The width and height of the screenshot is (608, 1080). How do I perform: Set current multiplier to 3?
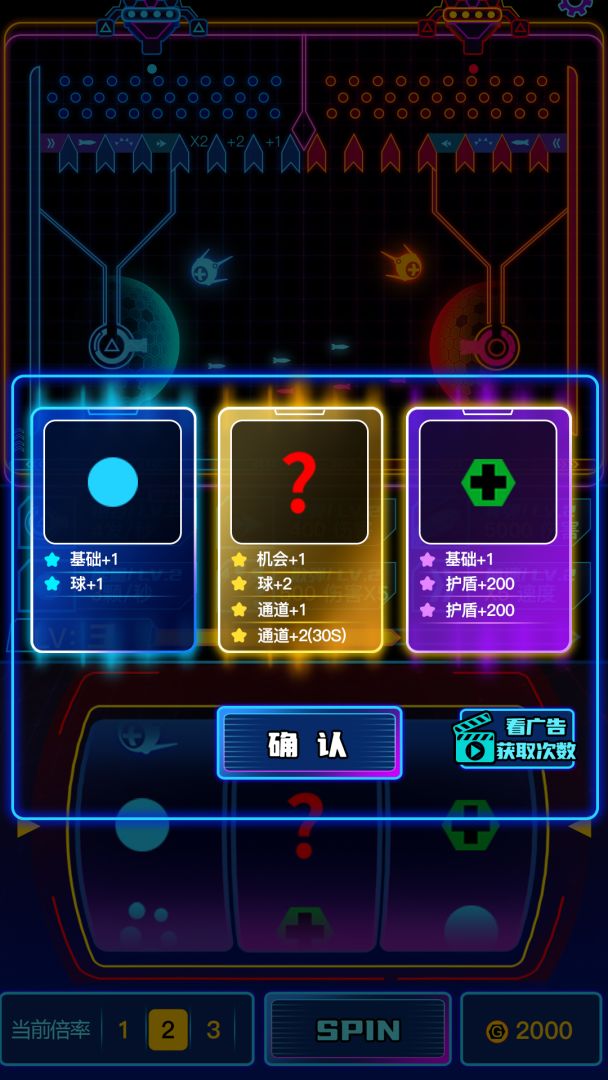pyautogui.click(x=213, y=1029)
